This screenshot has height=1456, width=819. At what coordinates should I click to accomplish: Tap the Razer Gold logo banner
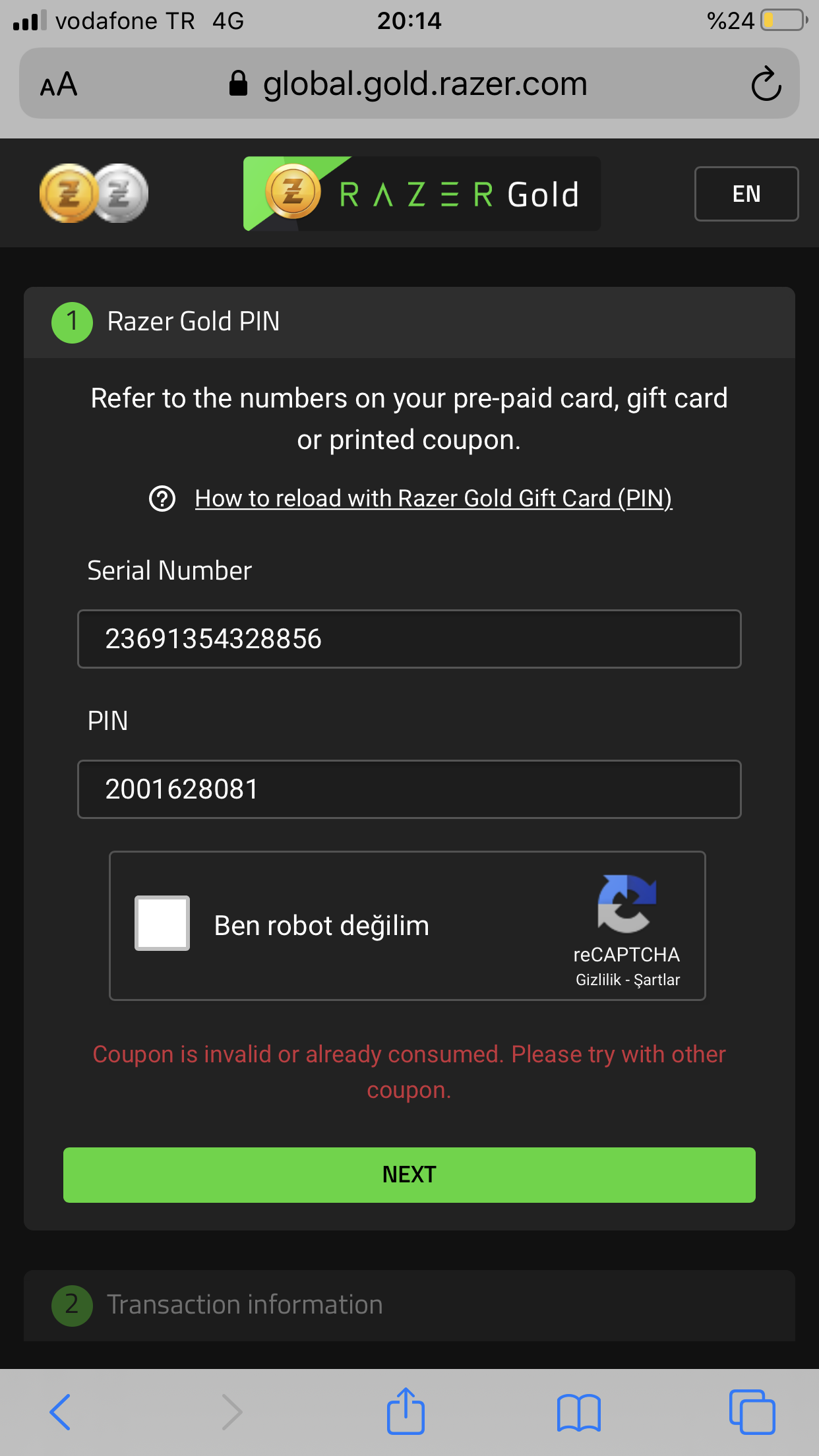pos(422,194)
